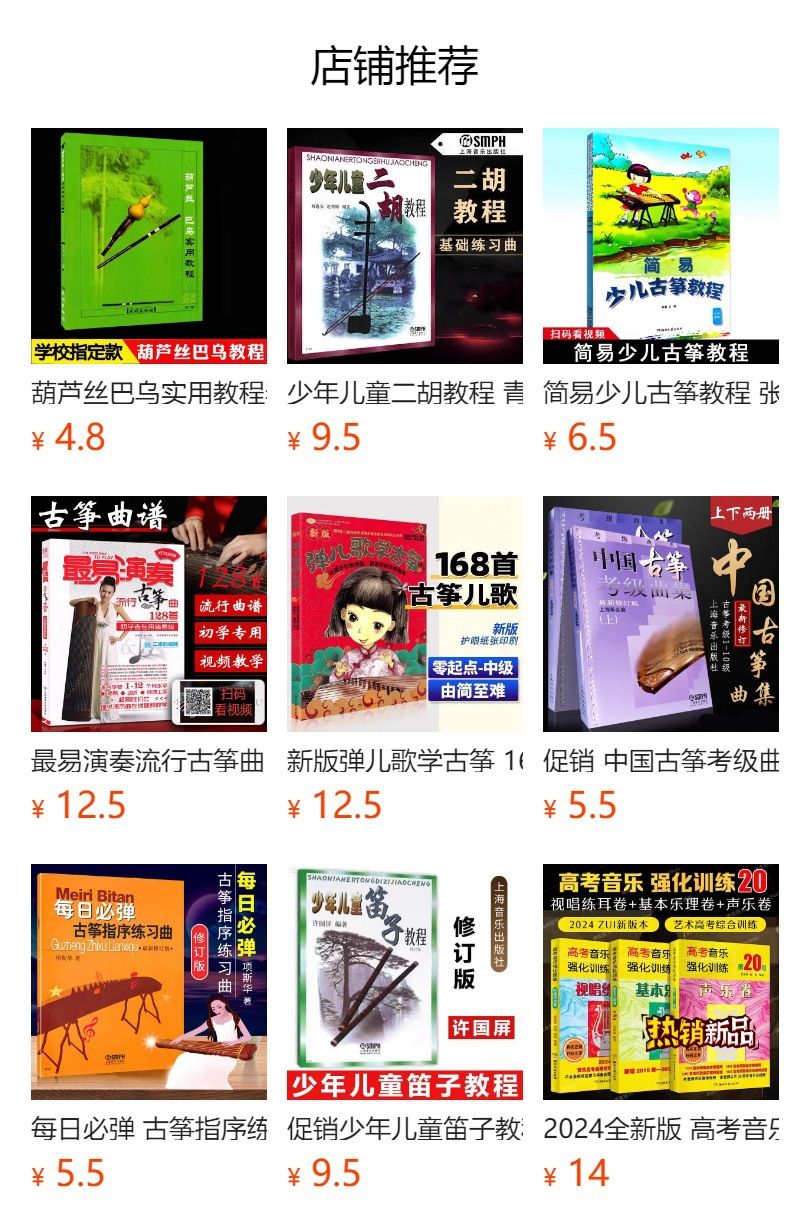Select the 简易少儿古筝教程 product
The width and height of the screenshot is (790, 1232).
(x=661, y=291)
